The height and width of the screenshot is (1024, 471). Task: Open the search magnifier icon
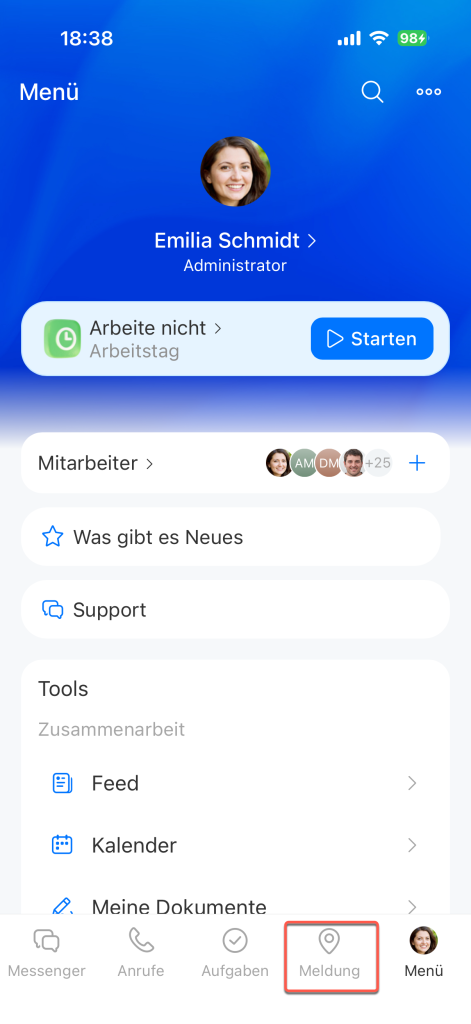point(372,92)
